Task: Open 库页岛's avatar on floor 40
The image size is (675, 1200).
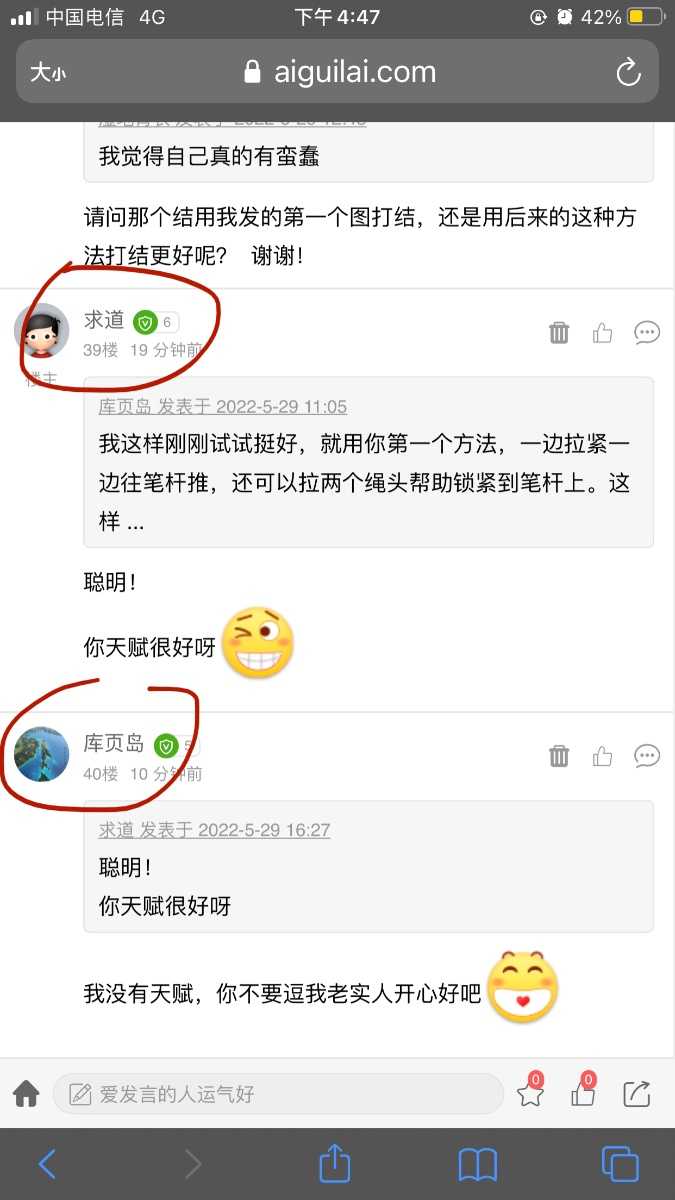Action: pos(42,754)
